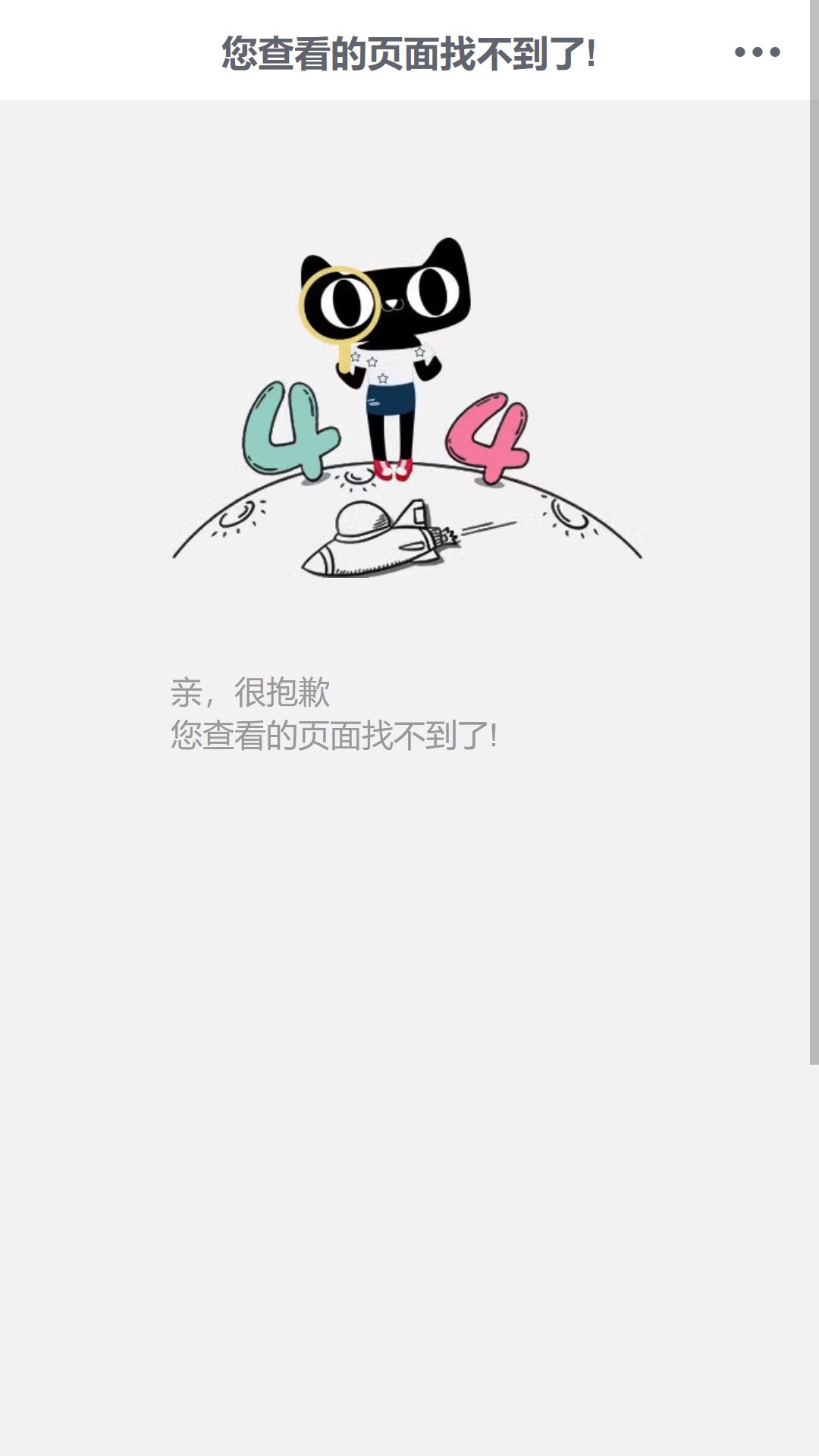Open the three-dot overflow menu
This screenshot has height=1456, width=819.
coord(757,52)
